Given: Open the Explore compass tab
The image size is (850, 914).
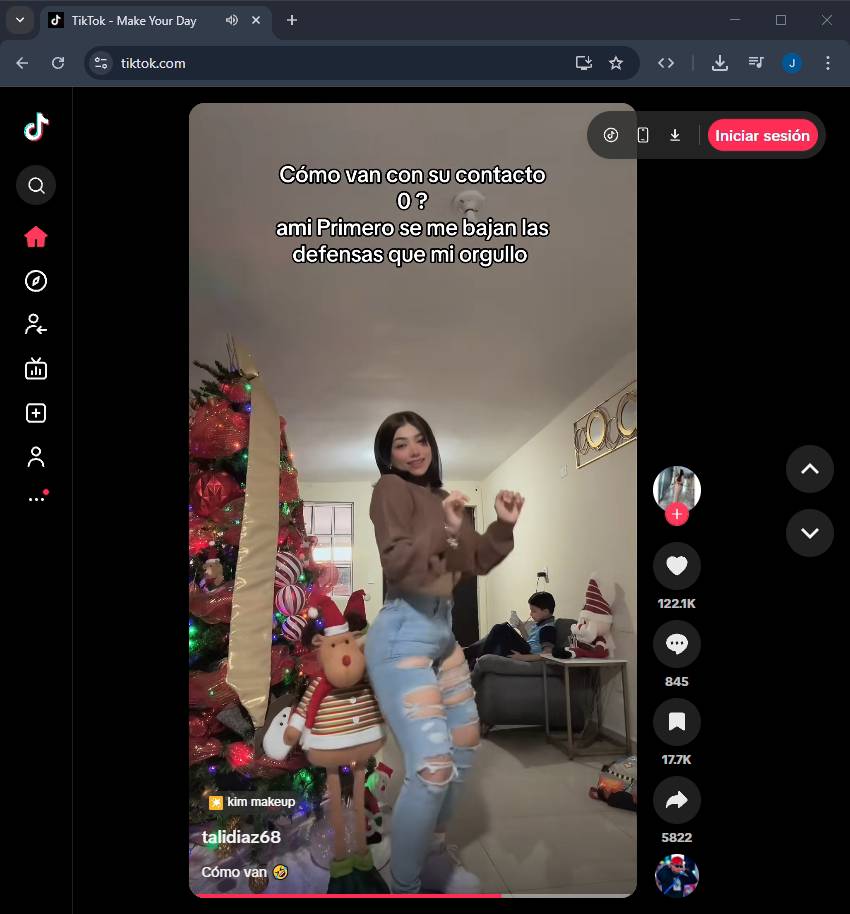Looking at the screenshot, I should pos(36,281).
